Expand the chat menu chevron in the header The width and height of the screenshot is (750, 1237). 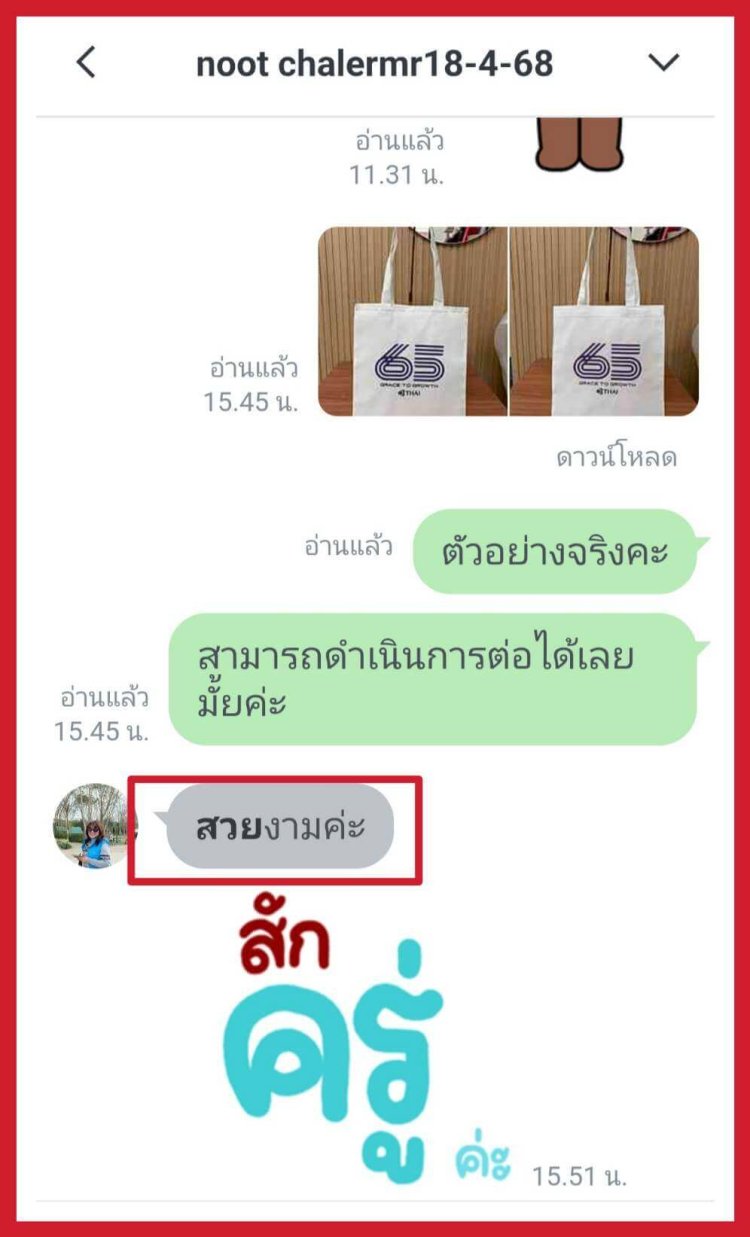point(663,63)
